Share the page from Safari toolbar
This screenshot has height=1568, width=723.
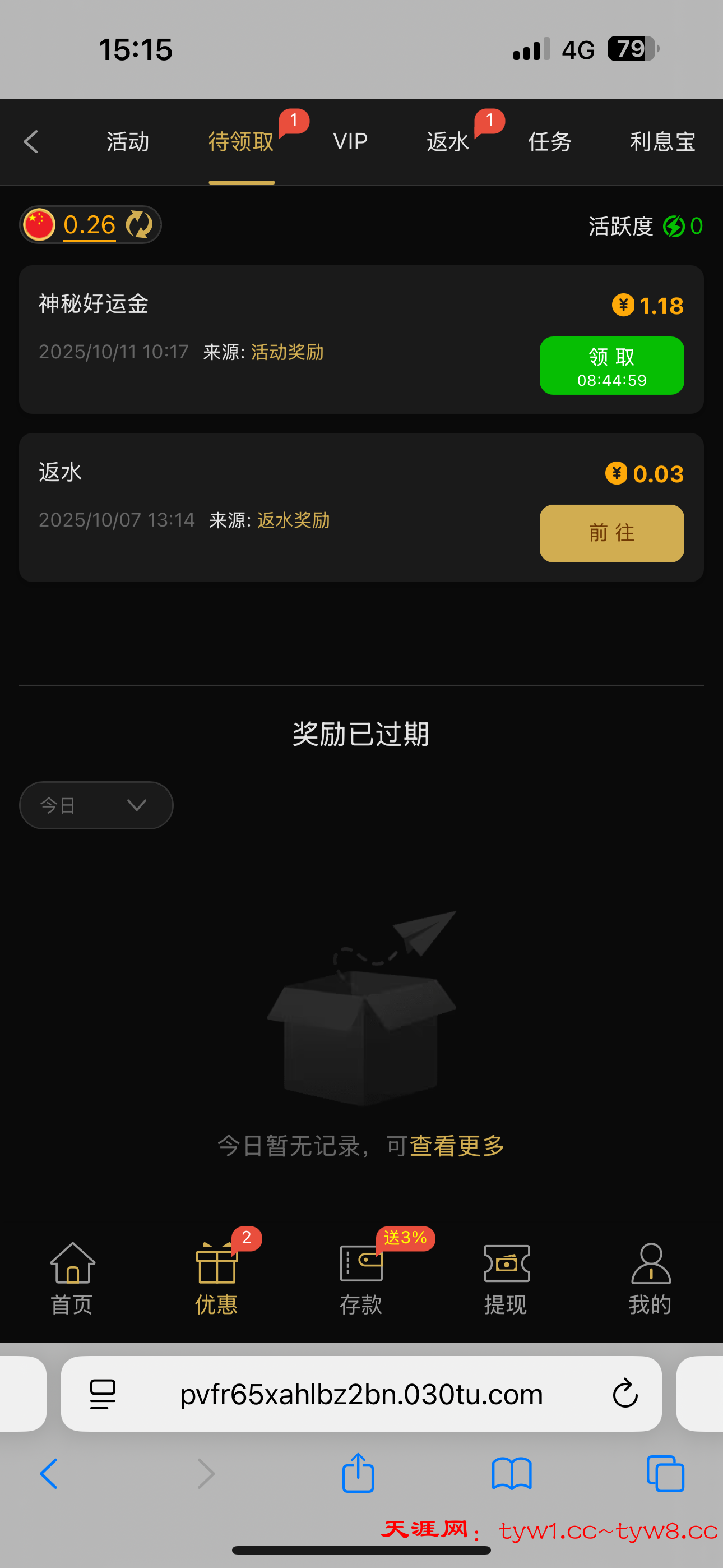(358, 1473)
